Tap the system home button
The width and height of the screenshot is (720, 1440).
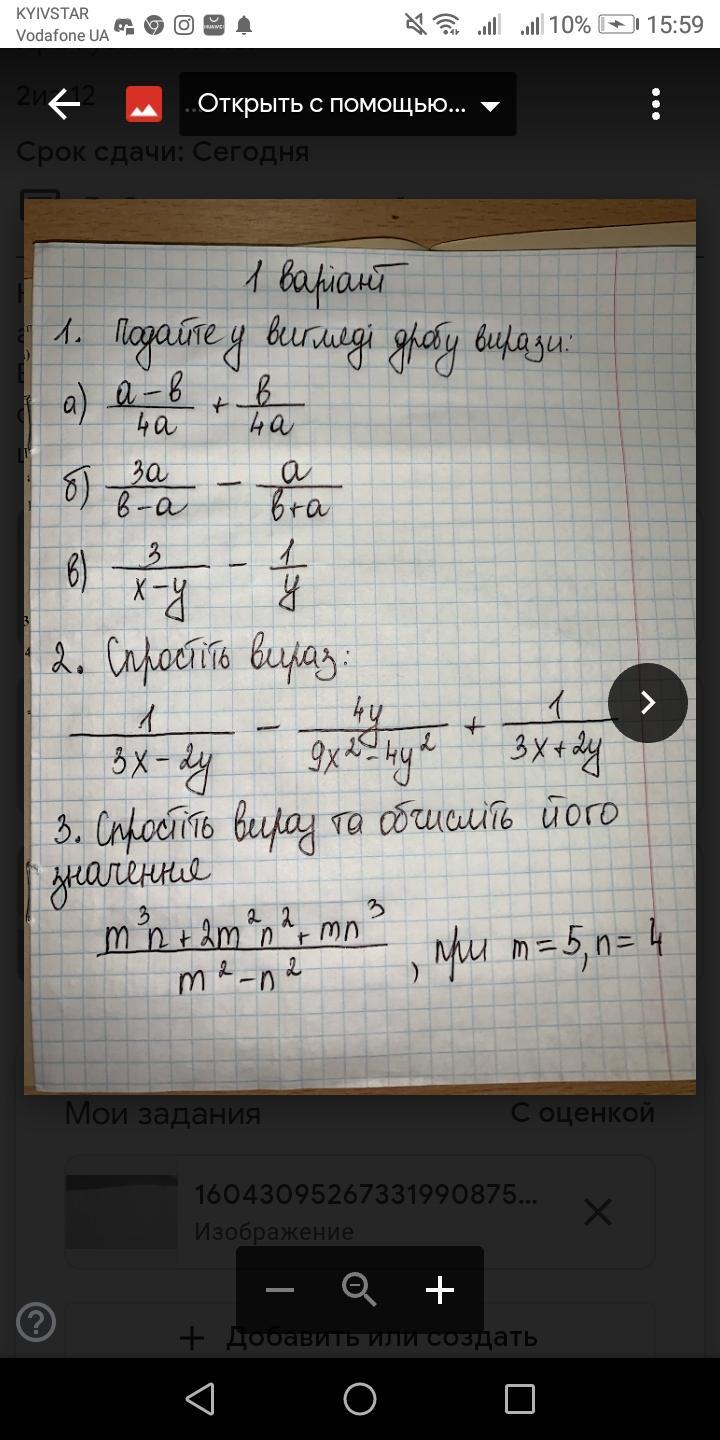[x=360, y=1399]
